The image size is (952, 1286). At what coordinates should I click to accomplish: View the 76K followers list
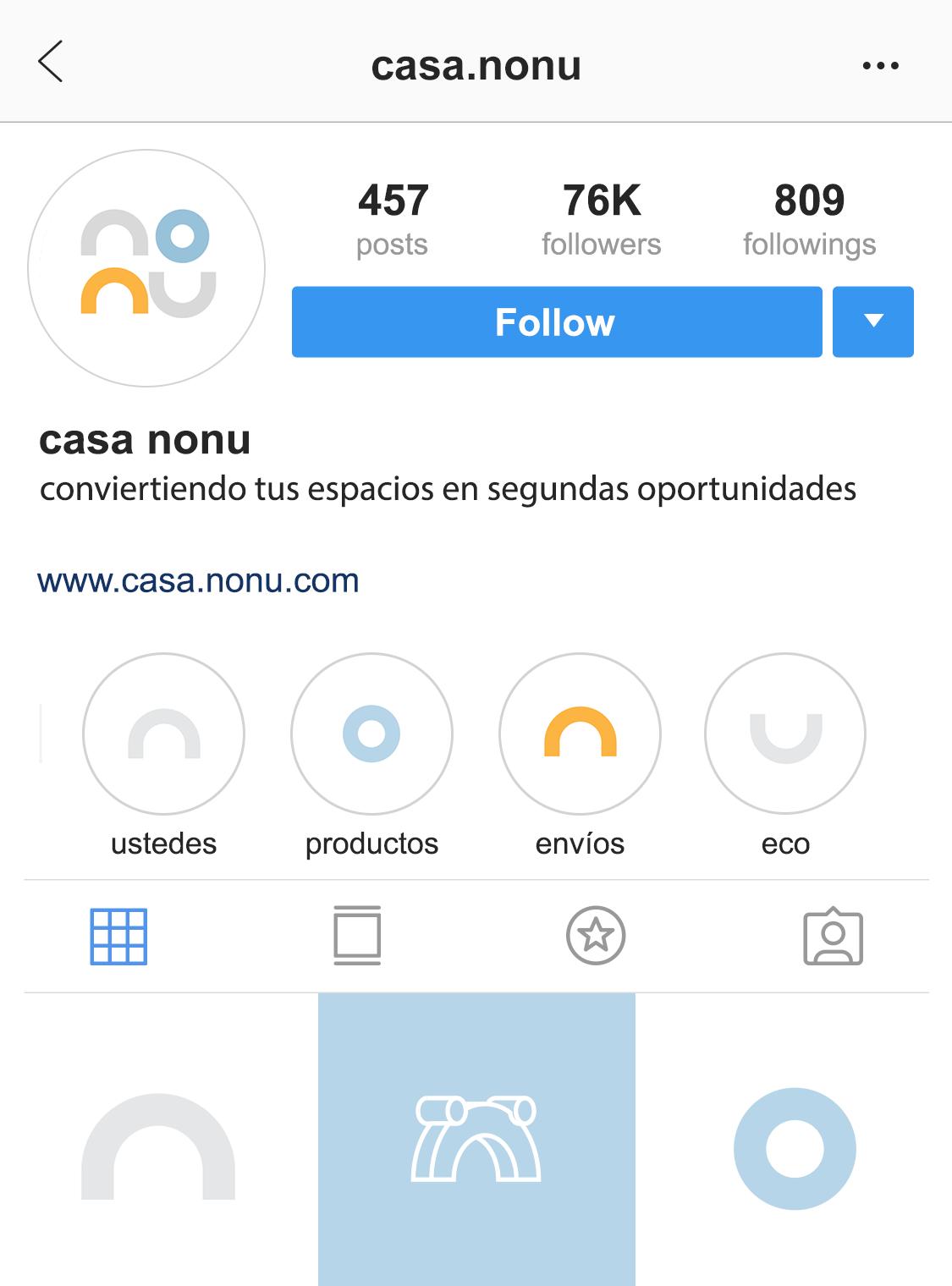(602, 219)
